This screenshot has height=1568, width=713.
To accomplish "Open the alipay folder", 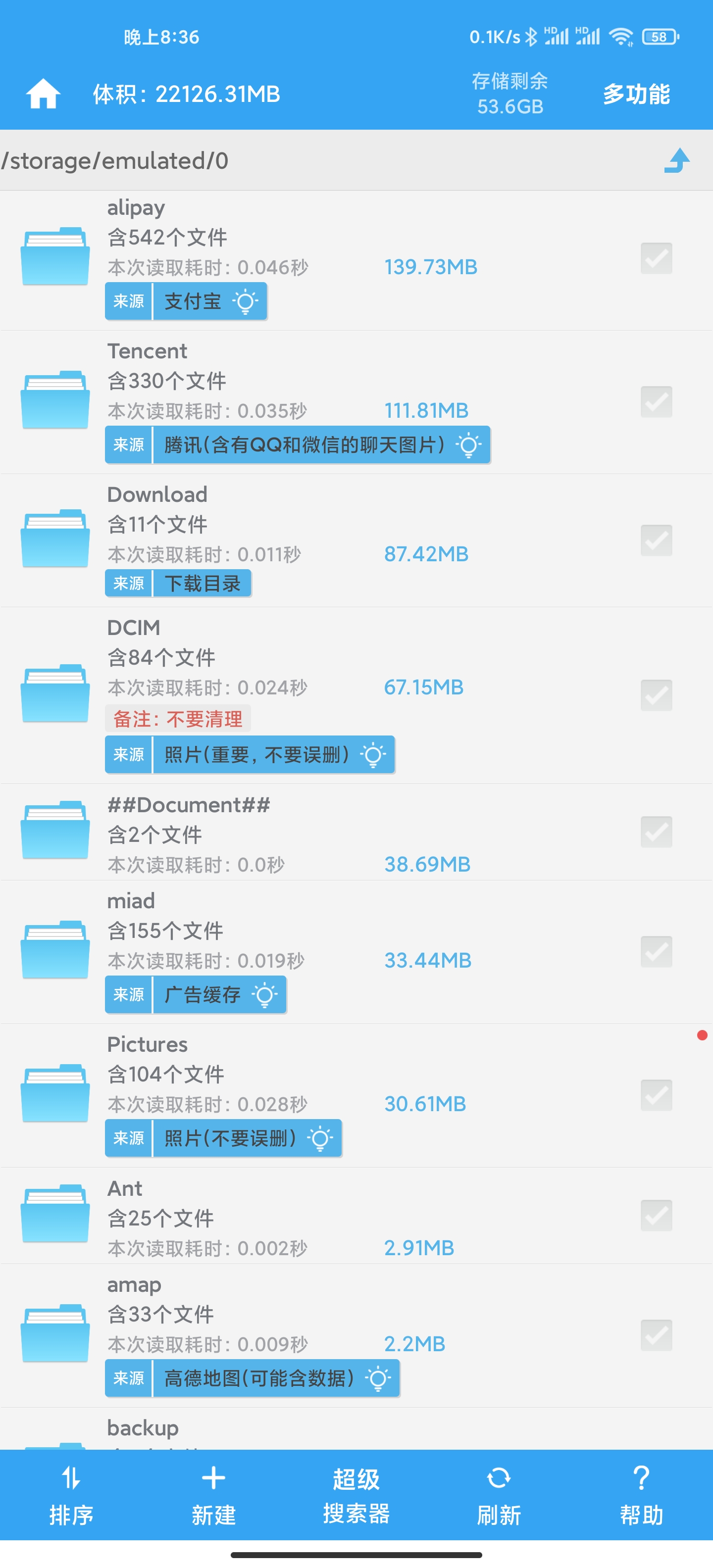I will (x=356, y=260).
